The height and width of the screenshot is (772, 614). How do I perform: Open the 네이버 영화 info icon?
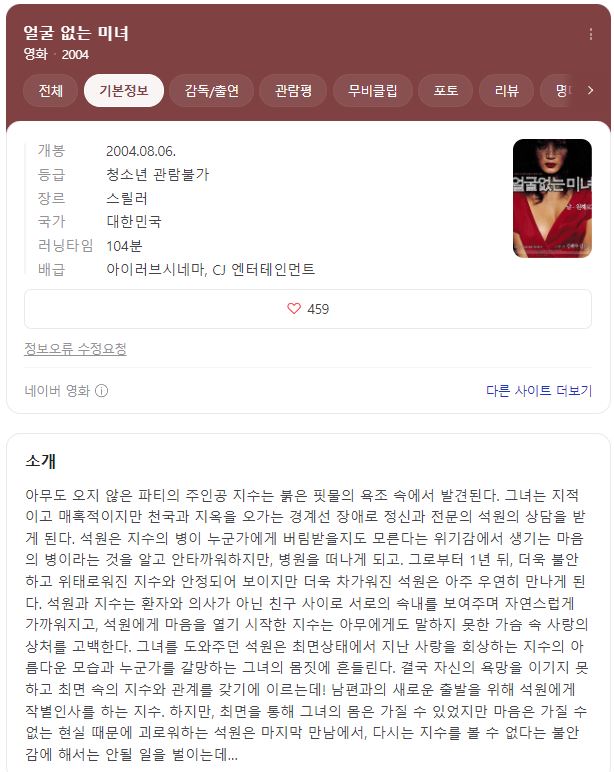click(x=102, y=391)
